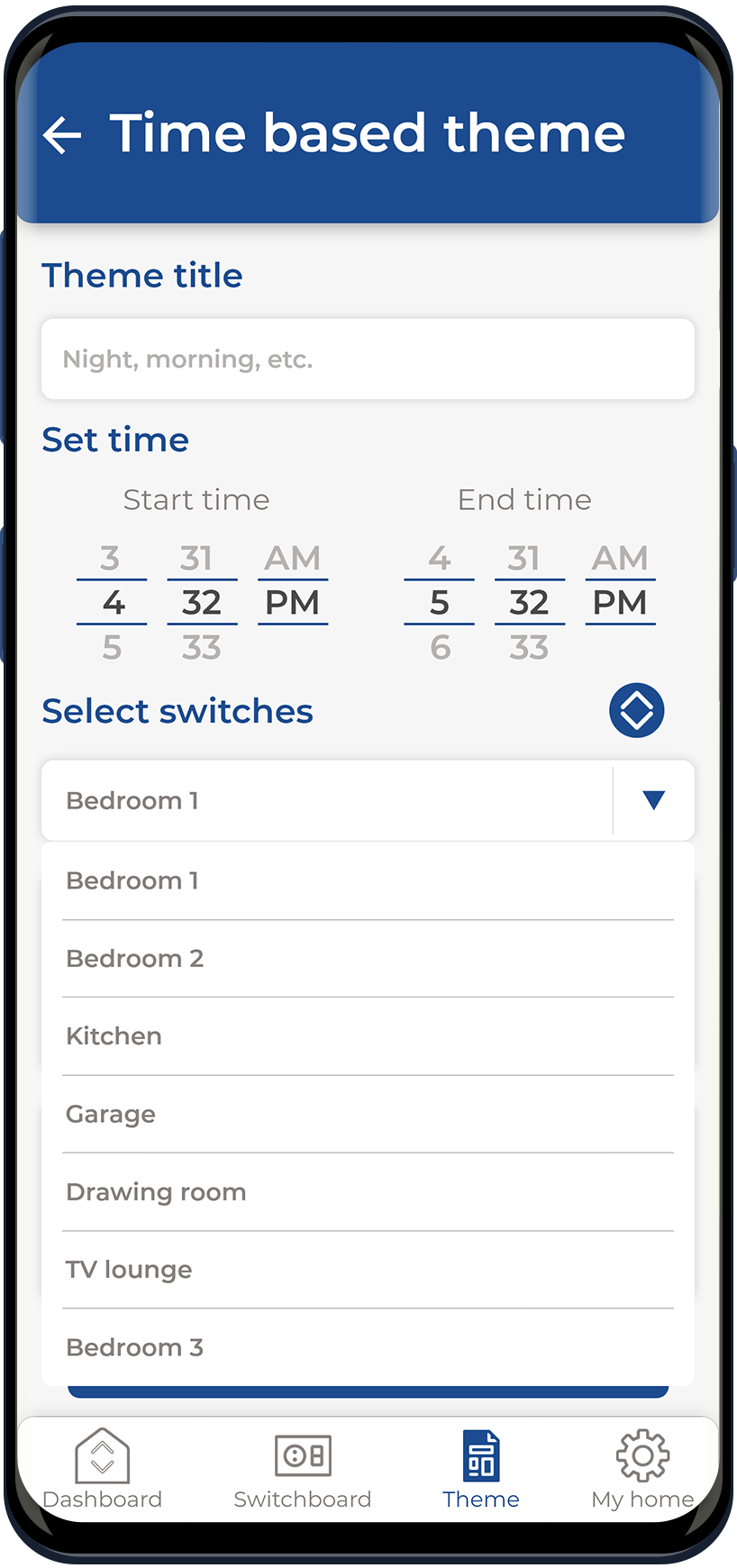Image resolution: width=737 pixels, height=1568 pixels.
Task: Open the Dashboard tab
Action: pos(103,1469)
